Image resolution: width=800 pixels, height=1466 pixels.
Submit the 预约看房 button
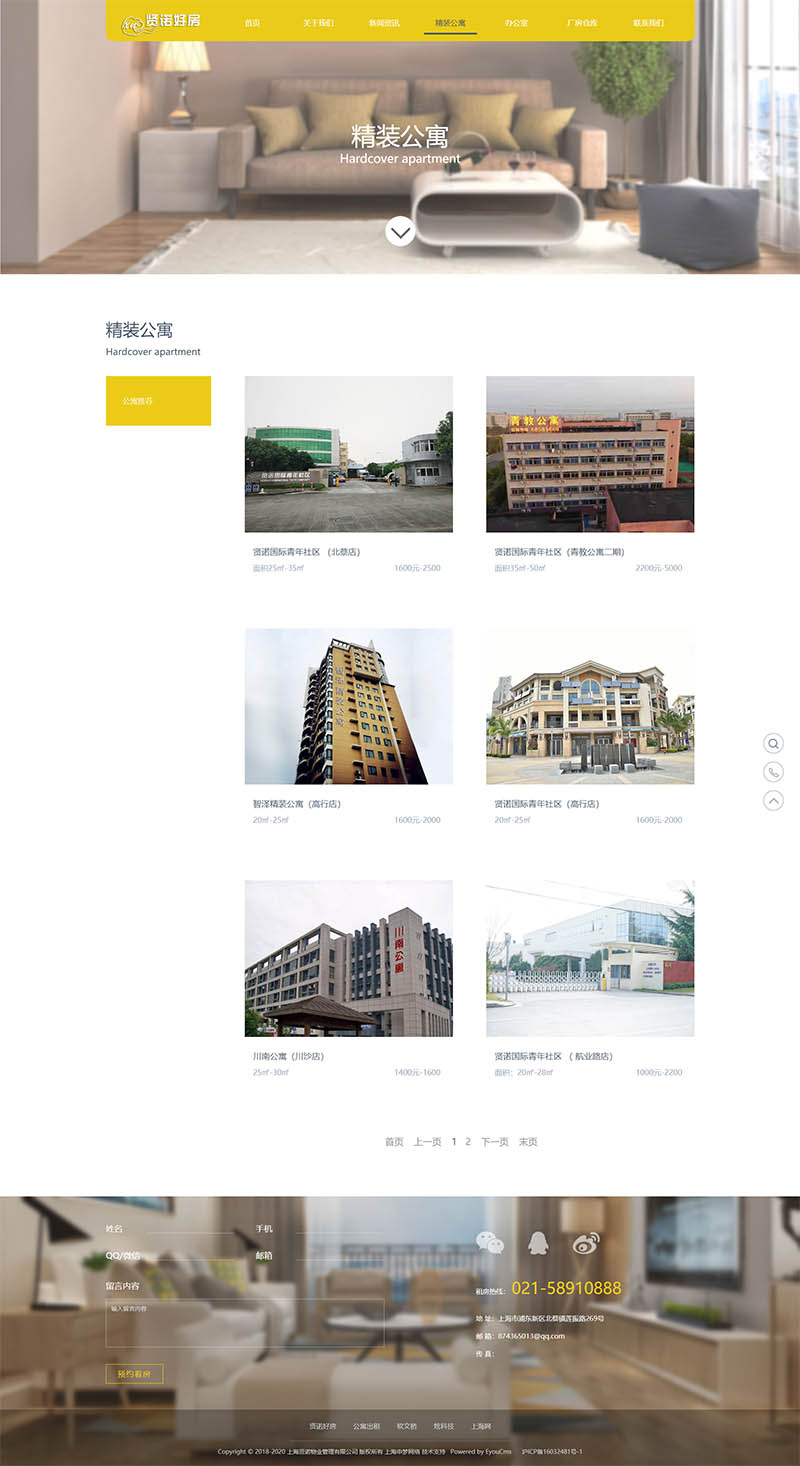pyautogui.click(x=134, y=1374)
